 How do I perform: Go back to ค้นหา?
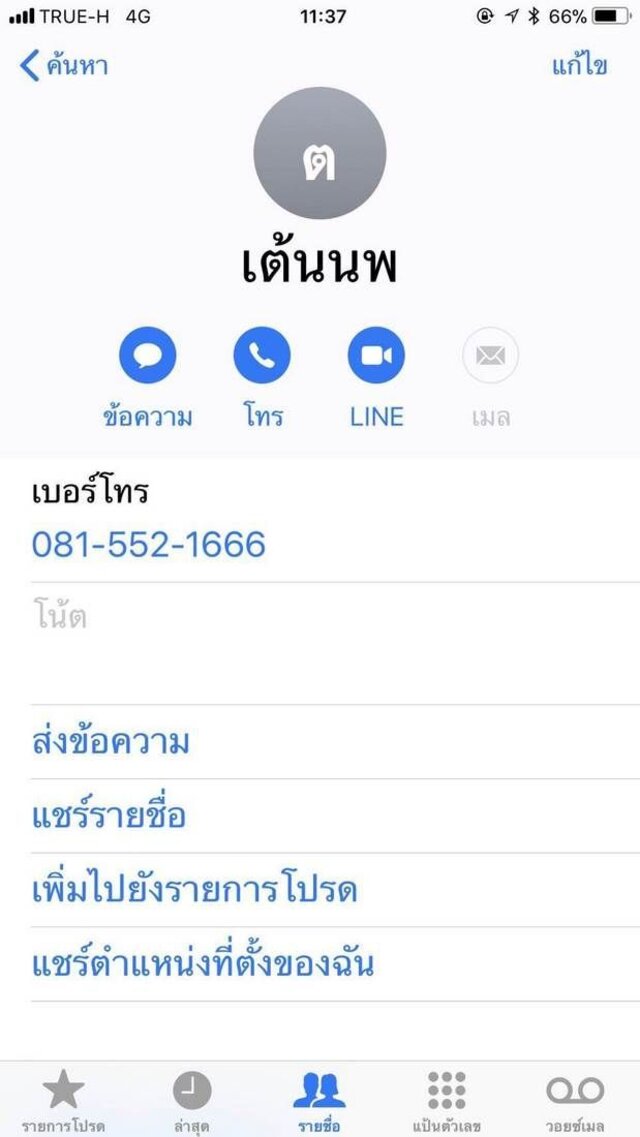pos(64,66)
